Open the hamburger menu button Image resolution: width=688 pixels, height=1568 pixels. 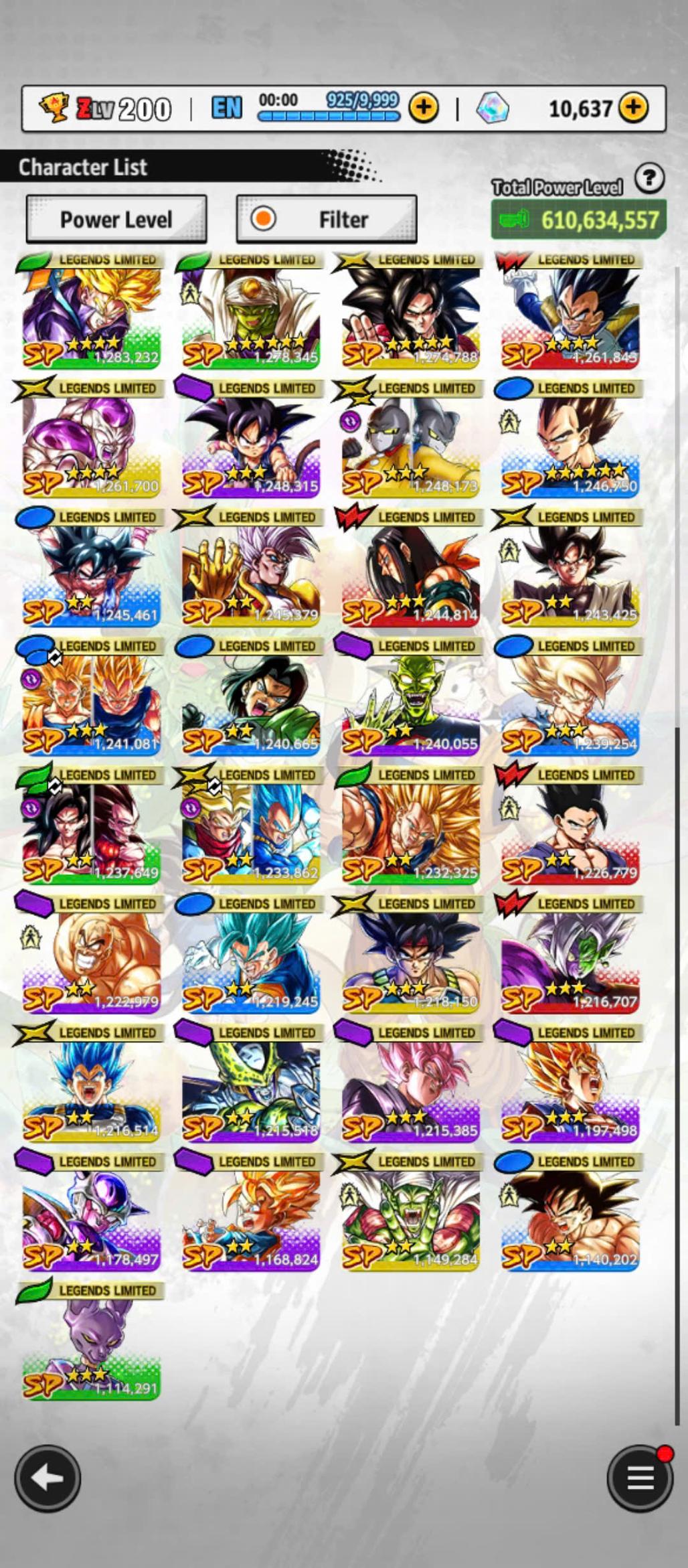click(x=639, y=1478)
